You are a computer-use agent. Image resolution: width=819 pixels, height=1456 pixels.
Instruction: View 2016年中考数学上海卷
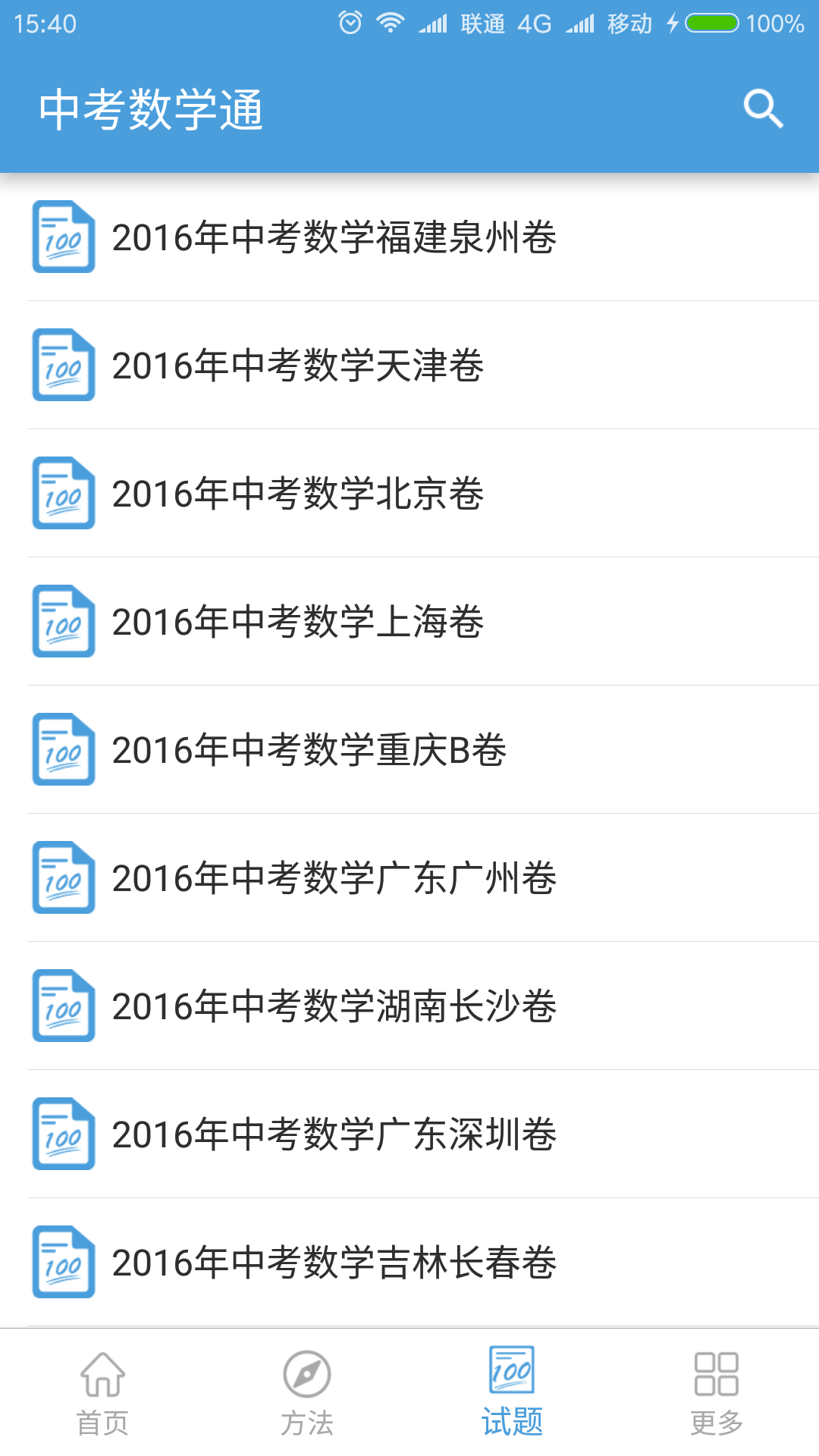pyautogui.click(x=297, y=622)
